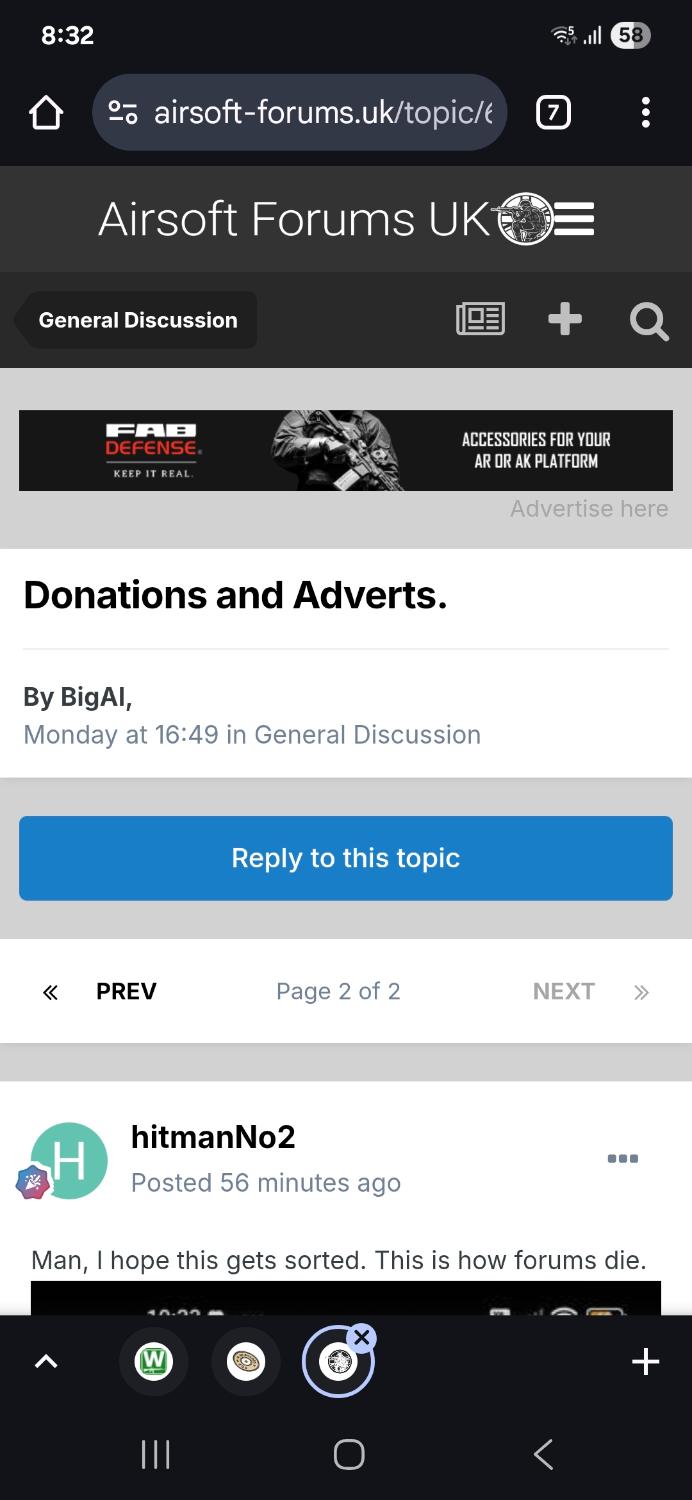This screenshot has height=1500, width=692.
Task: Tap the plus create icon
Action: pos(565,320)
